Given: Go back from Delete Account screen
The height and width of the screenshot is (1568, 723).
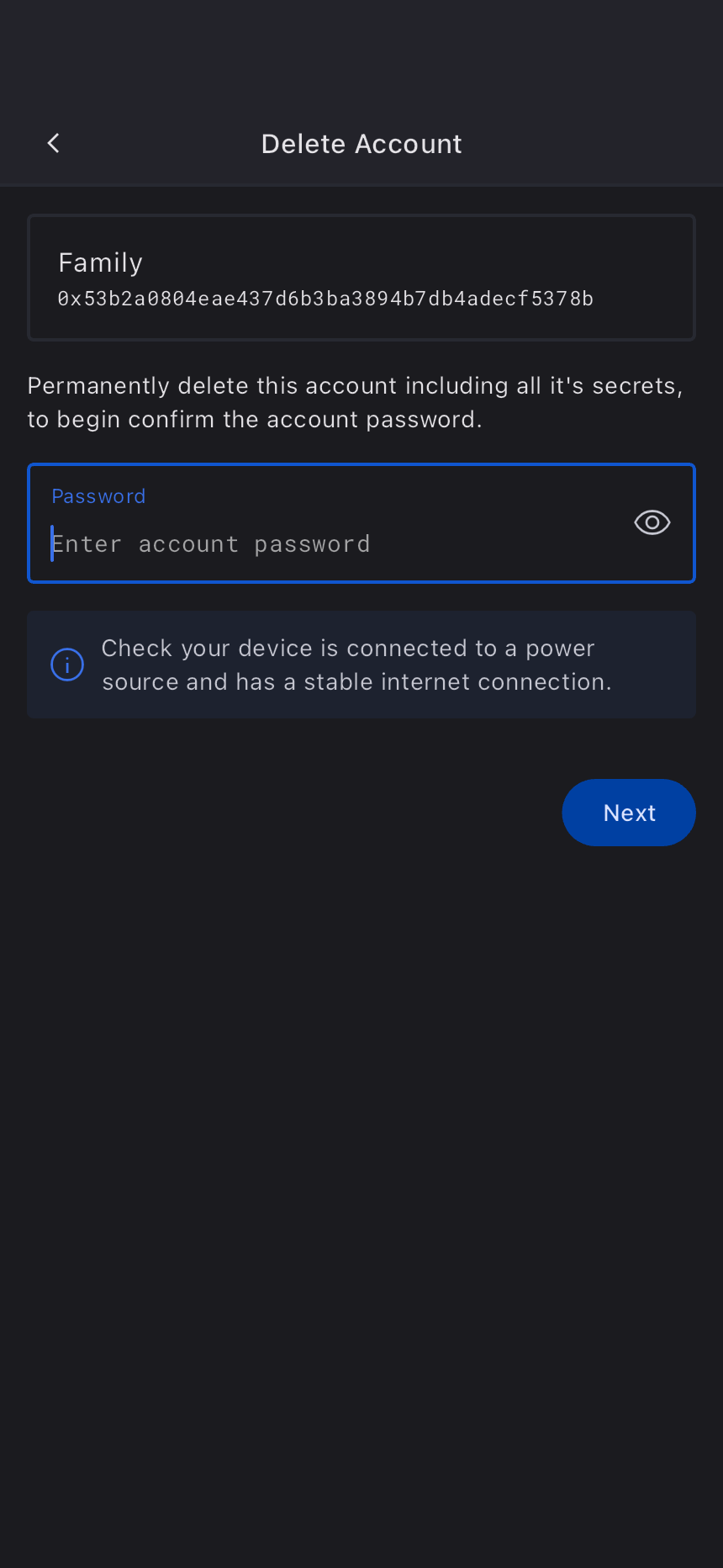Looking at the screenshot, I should [x=54, y=144].
